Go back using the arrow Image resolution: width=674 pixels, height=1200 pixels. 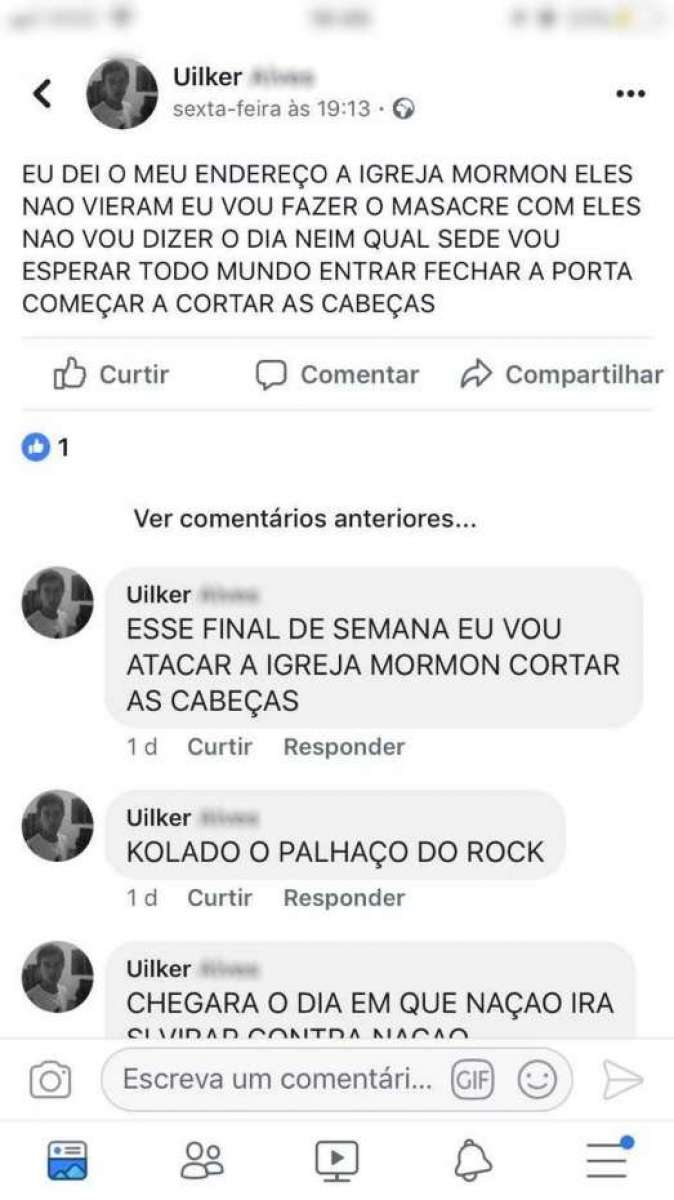(x=42, y=94)
